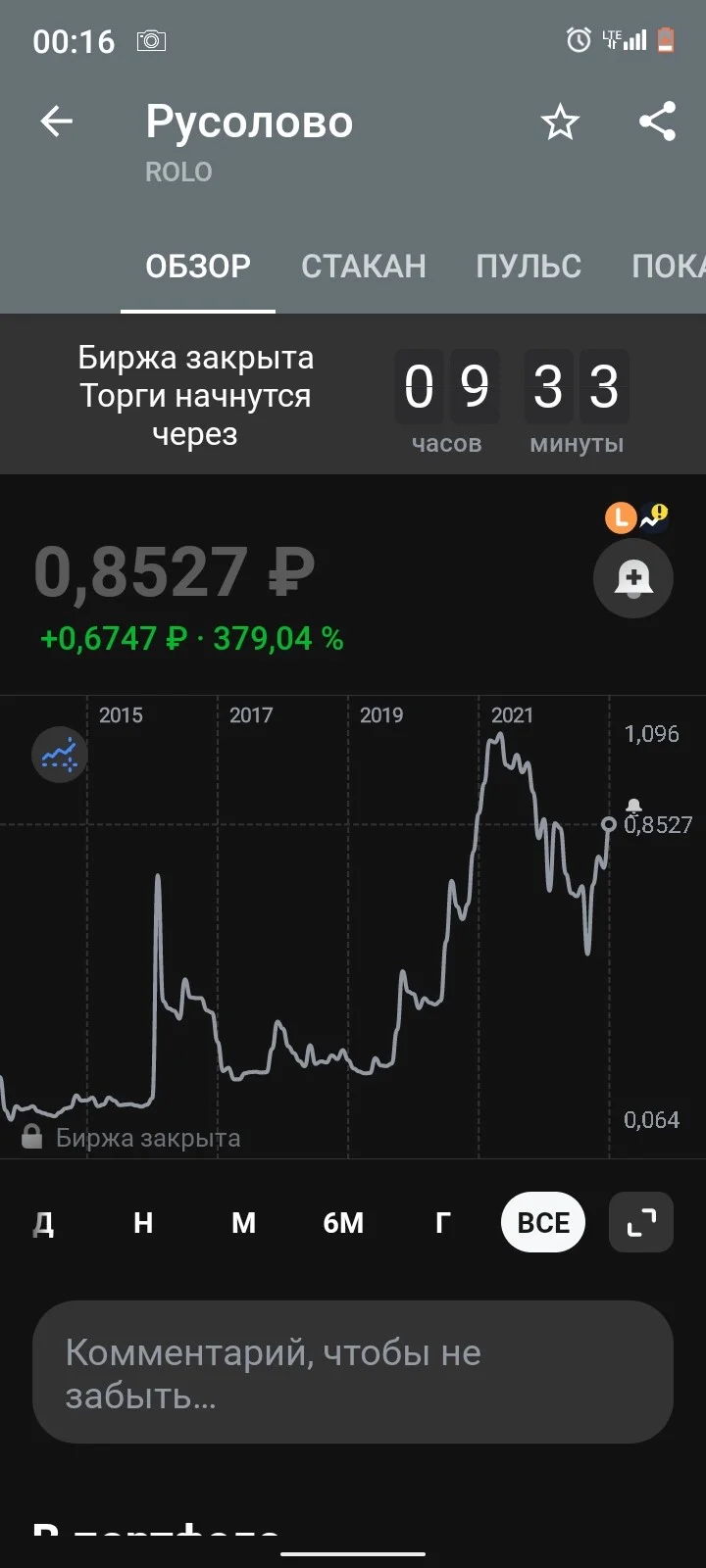This screenshot has height=1568, width=706.
Task: Set a price alert with the bell button
Action: pos(633,578)
